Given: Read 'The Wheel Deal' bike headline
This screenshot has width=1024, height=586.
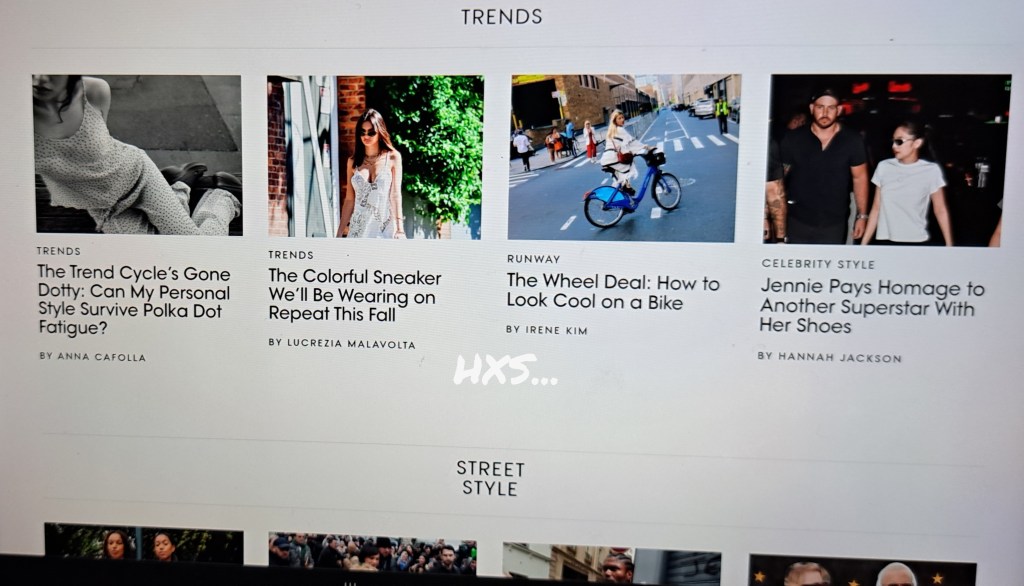Looking at the screenshot, I should [612, 291].
